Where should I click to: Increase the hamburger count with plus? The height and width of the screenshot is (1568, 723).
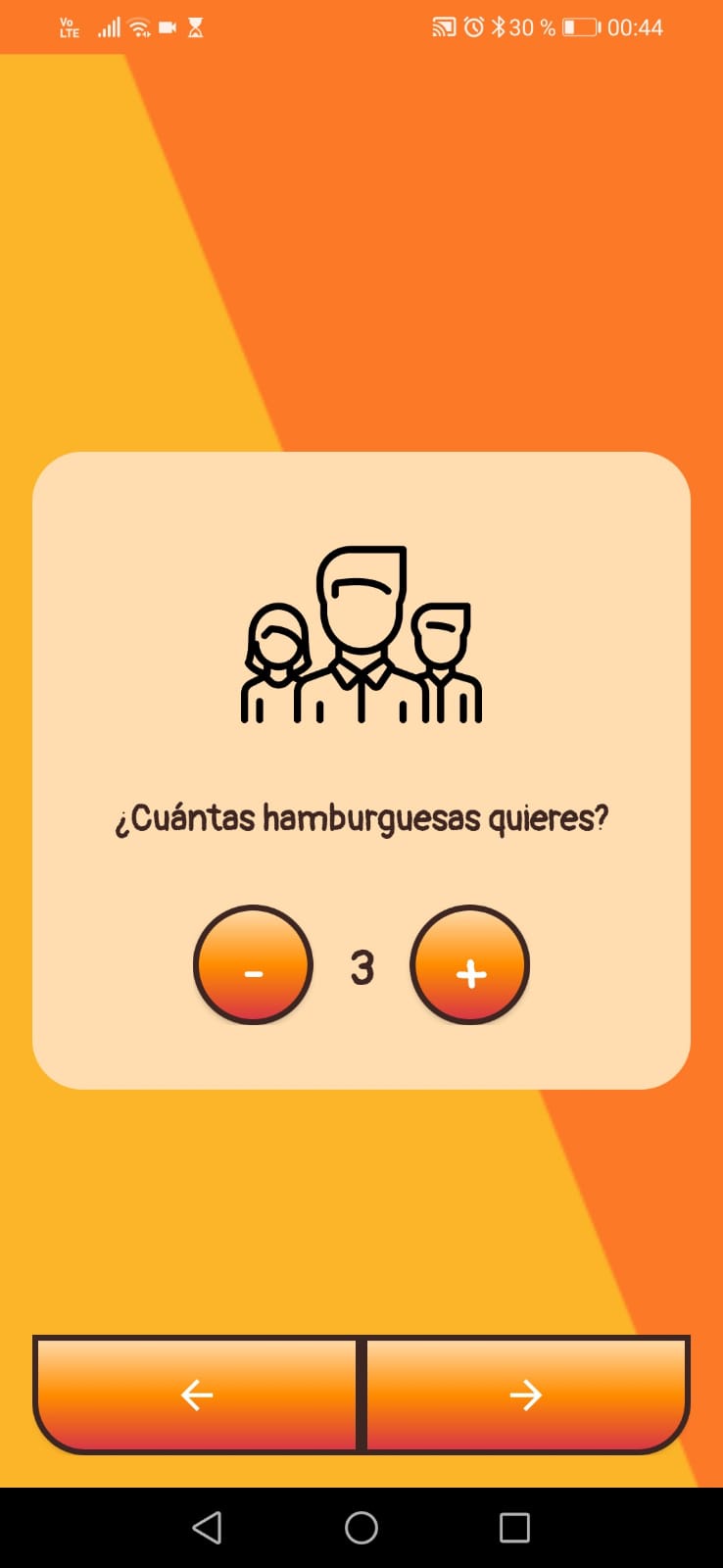[x=470, y=965]
